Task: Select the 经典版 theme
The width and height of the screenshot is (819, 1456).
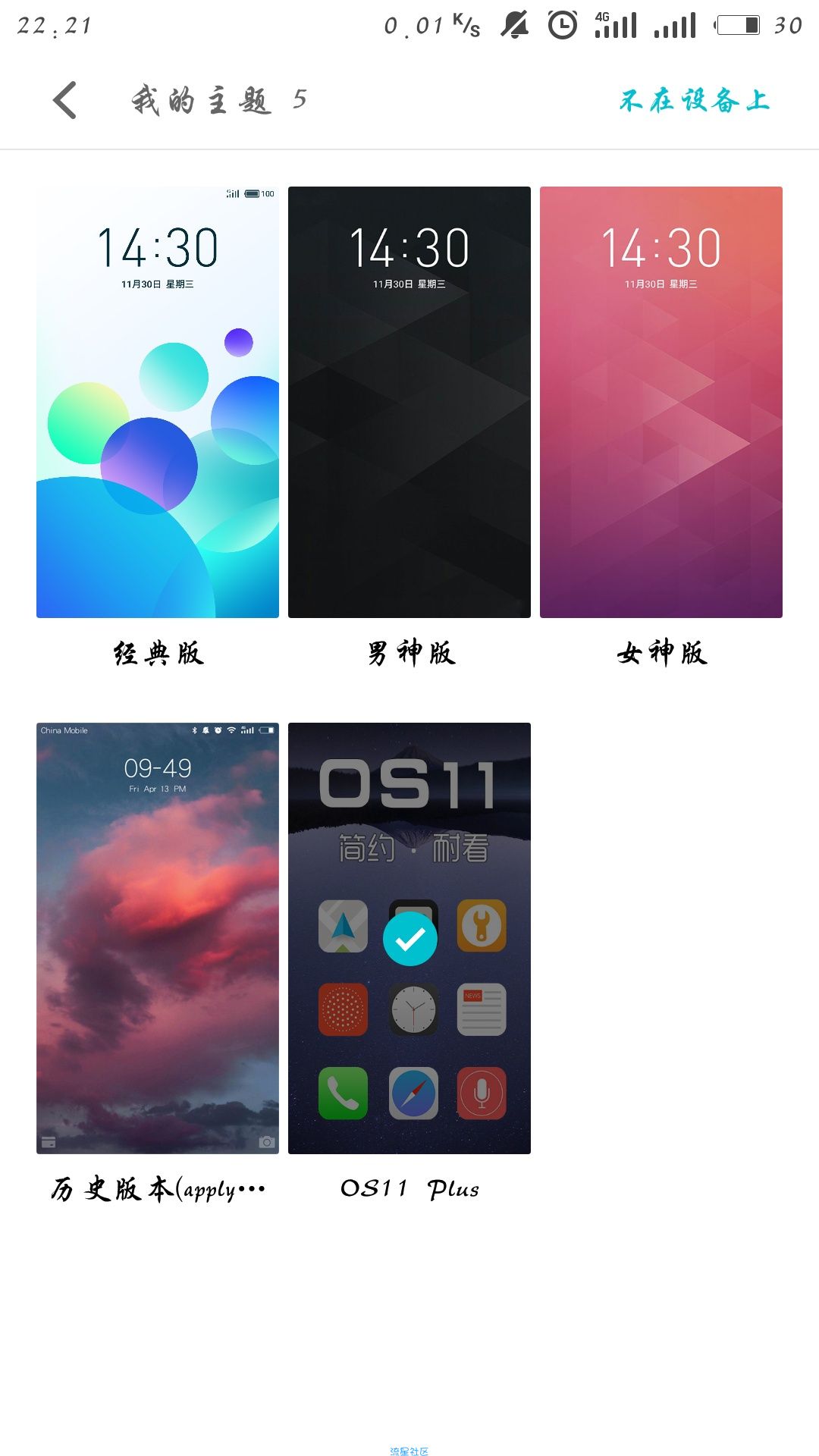Action: click(158, 402)
